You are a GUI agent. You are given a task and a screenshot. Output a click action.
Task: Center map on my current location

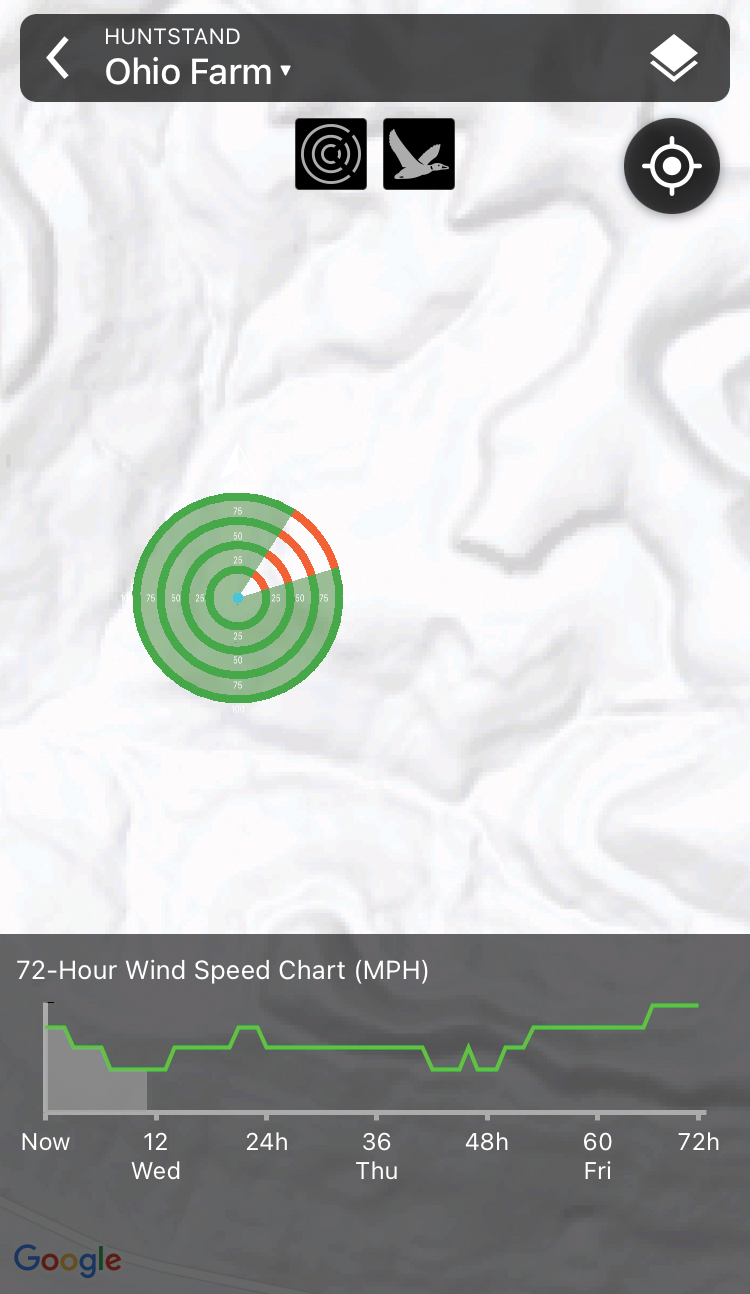[x=672, y=166]
